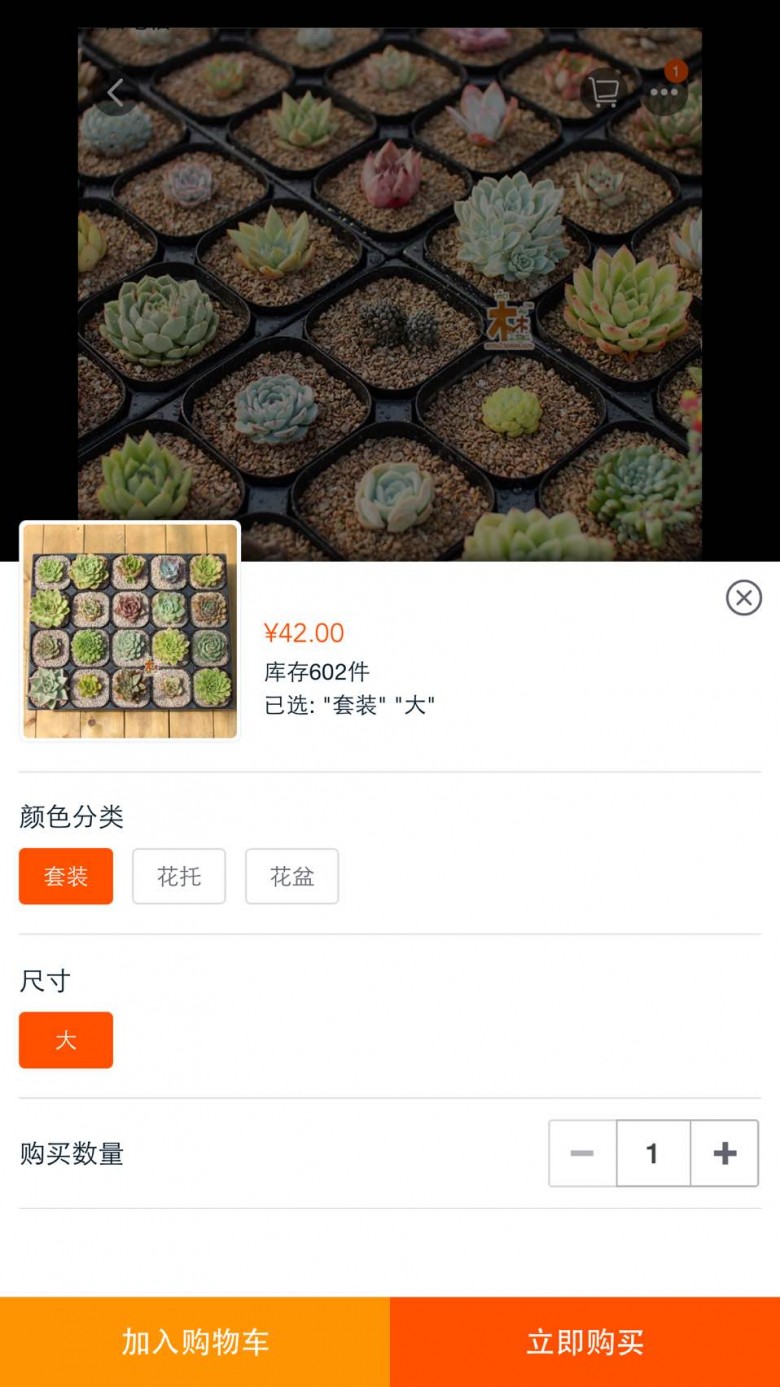Pick the 花盆 option
Image resolution: width=780 pixels, height=1387 pixels.
pos(292,877)
